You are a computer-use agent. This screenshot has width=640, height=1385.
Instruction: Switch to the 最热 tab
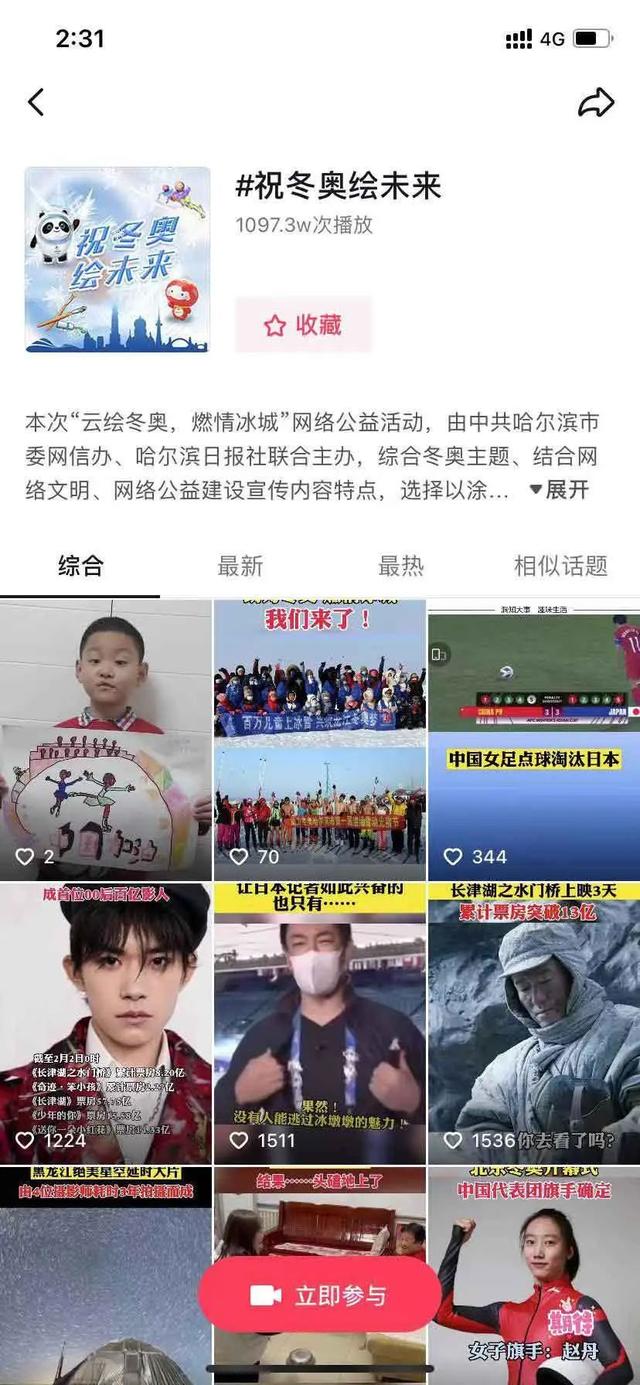click(x=400, y=566)
